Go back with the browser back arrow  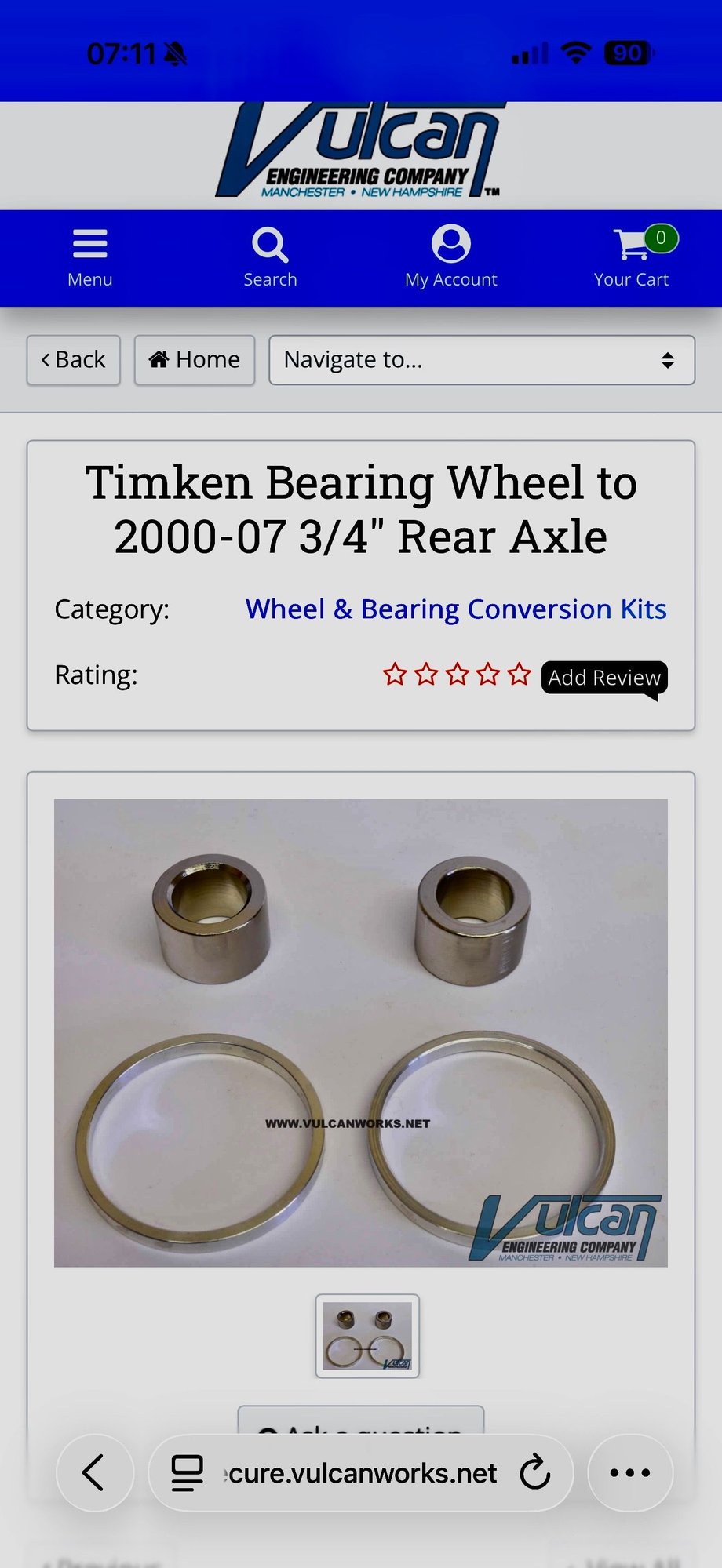coord(94,1472)
